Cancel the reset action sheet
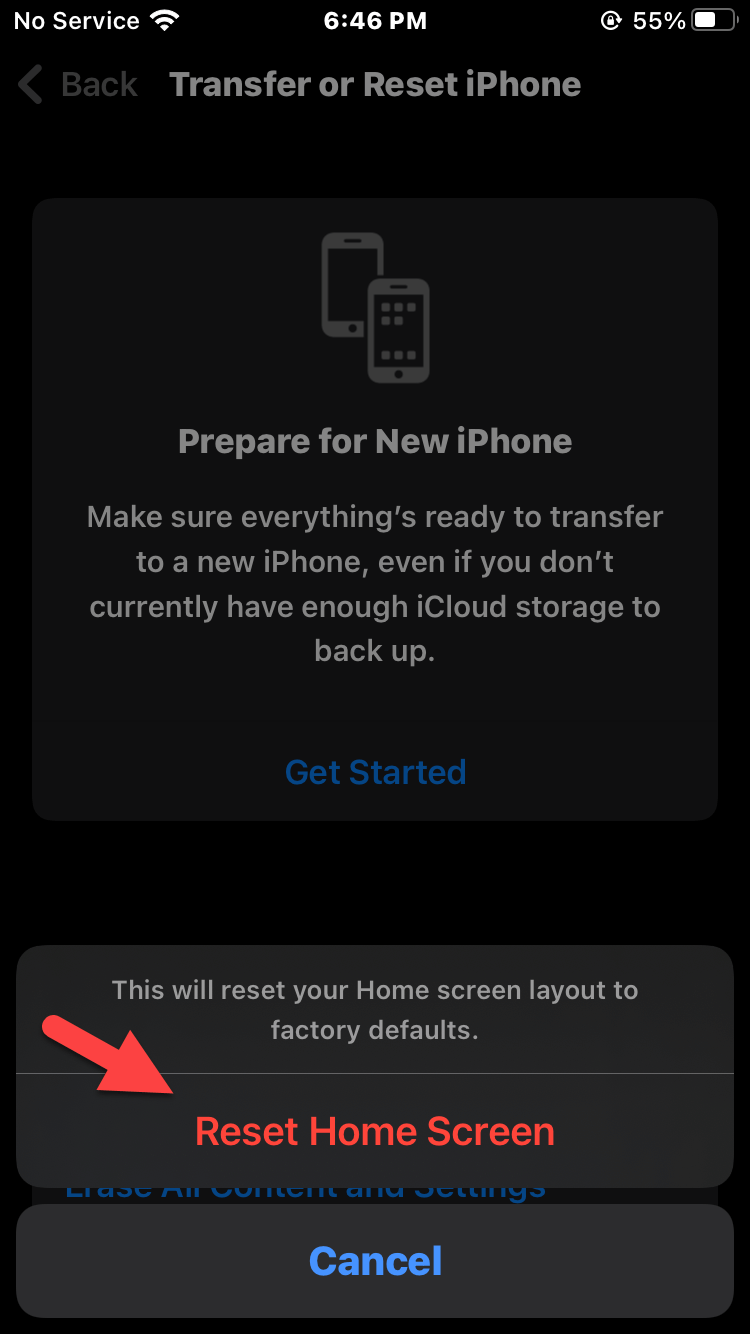 [x=375, y=1260]
